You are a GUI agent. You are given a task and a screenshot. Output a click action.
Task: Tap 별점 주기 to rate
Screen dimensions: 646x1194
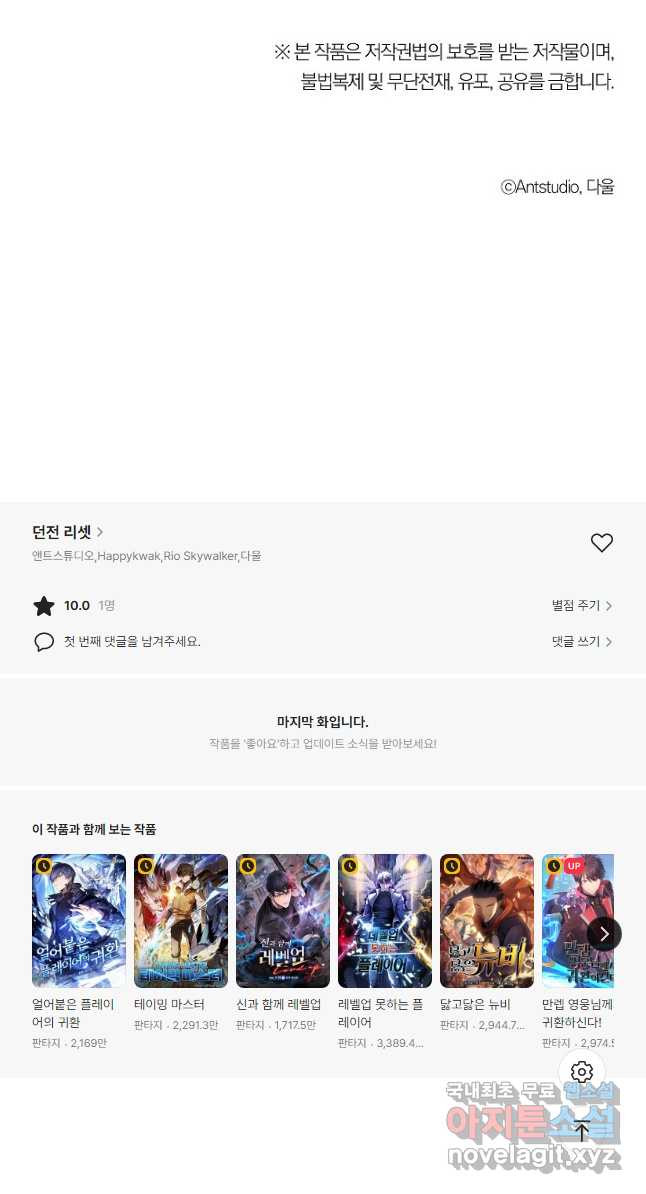[581, 606]
